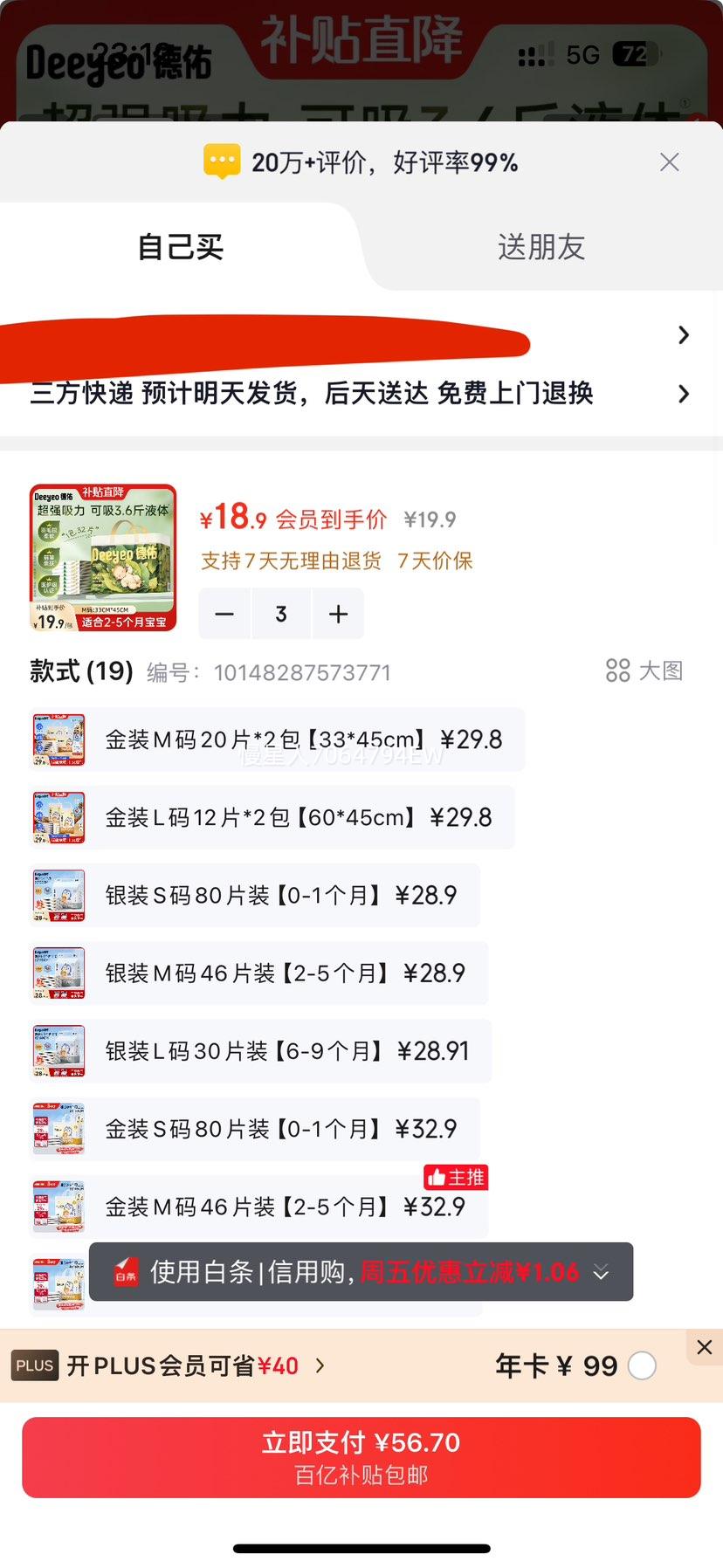This screenshot has height=1568, width=723.
Task: Switch to the 送朋友 tab
Action: (x=541, y=247)
